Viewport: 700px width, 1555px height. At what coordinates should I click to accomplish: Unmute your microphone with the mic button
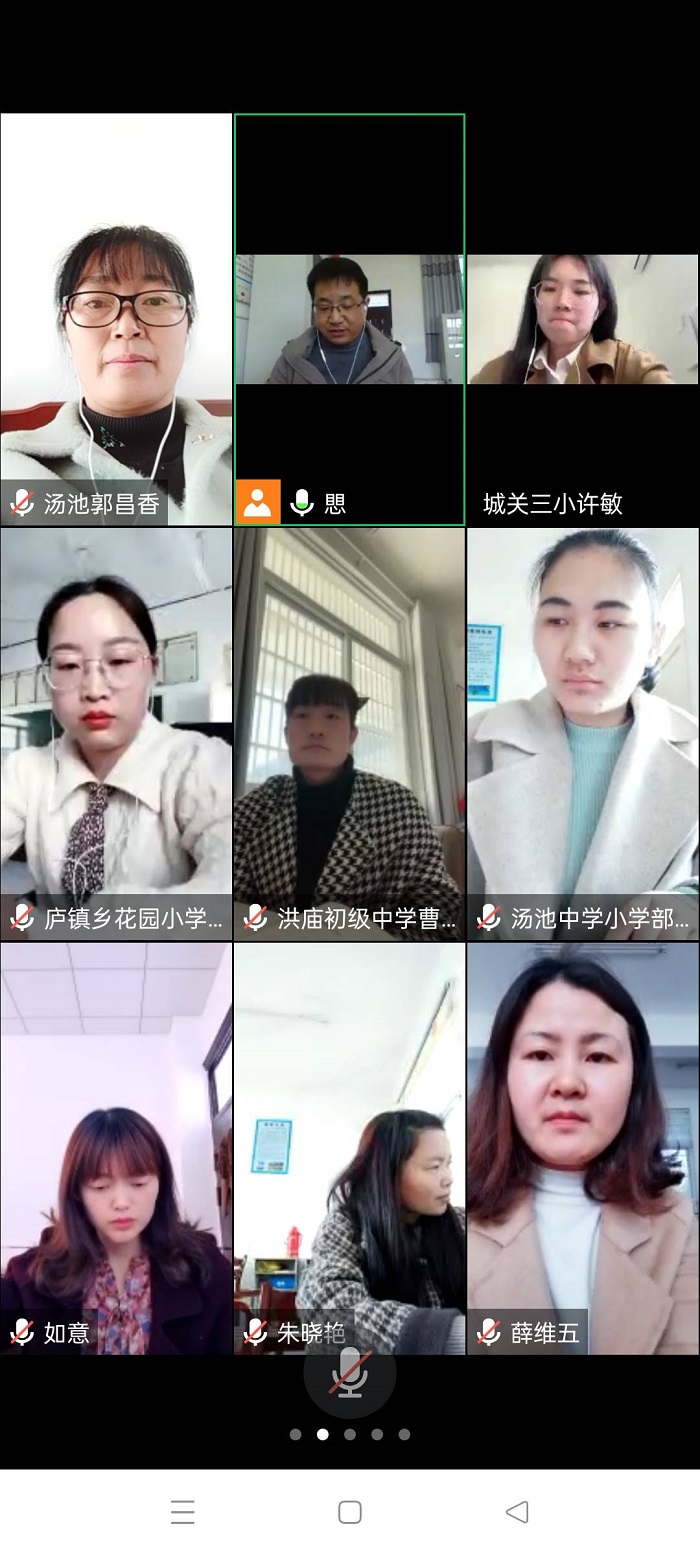pos(350,1372)
